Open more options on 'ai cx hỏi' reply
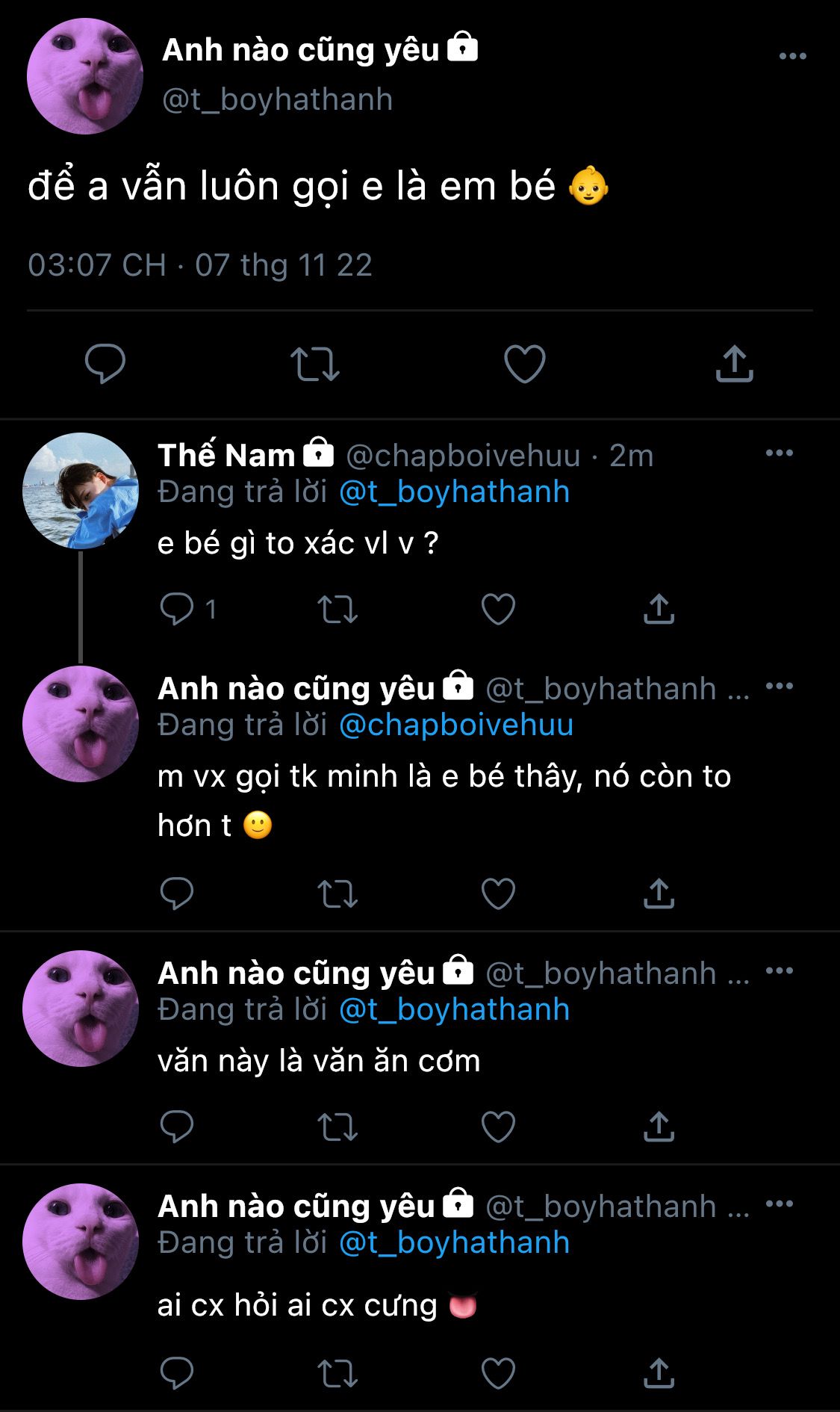 pos(779,1204)
